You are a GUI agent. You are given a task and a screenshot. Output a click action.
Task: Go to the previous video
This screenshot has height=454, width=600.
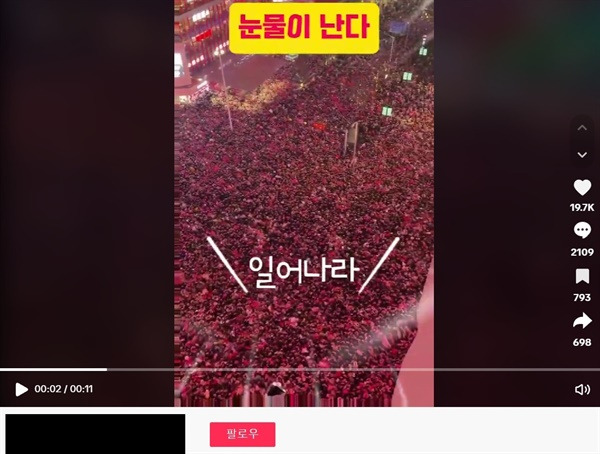[582, 128]
